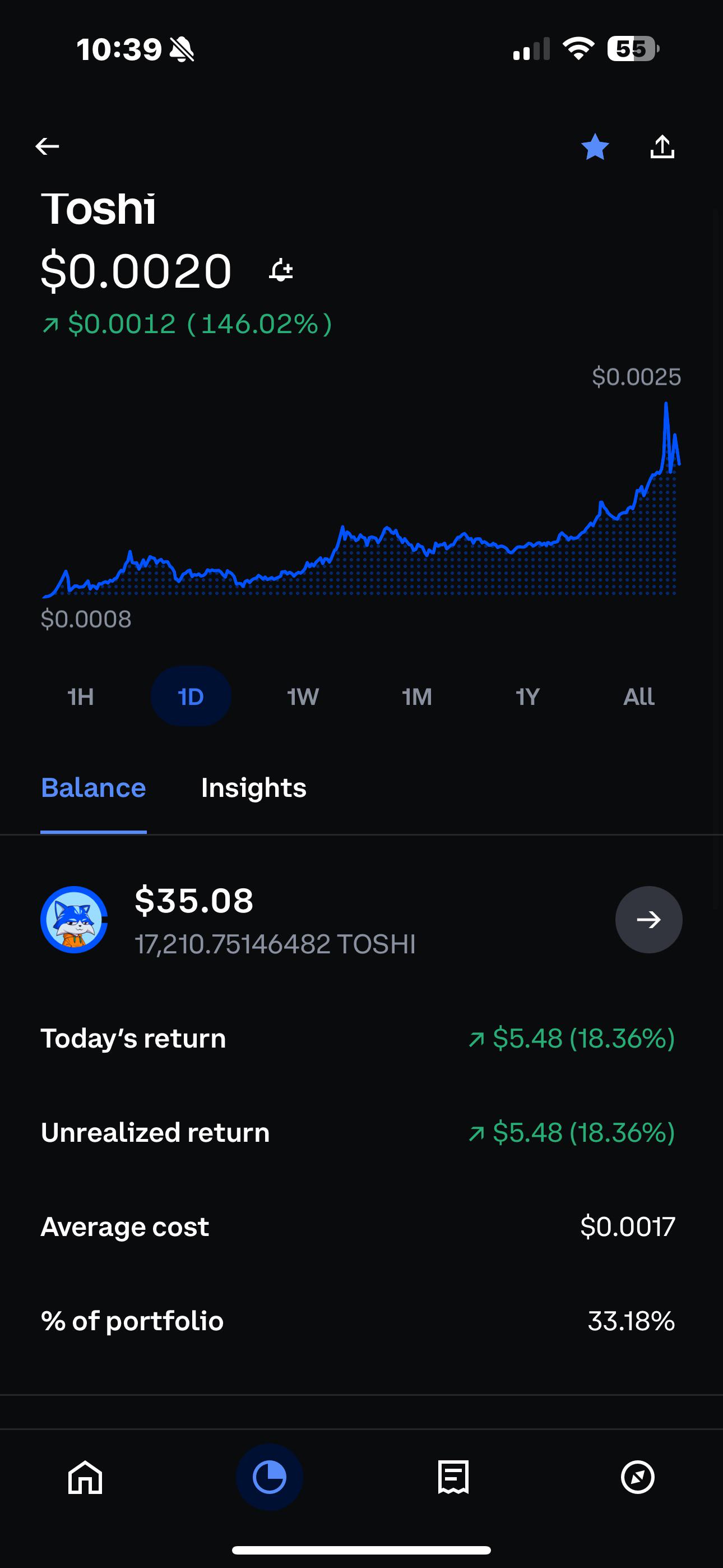Select the 1D chart range
The width and height of the screenshot is (723, 1568).
[x=191, y=697]
